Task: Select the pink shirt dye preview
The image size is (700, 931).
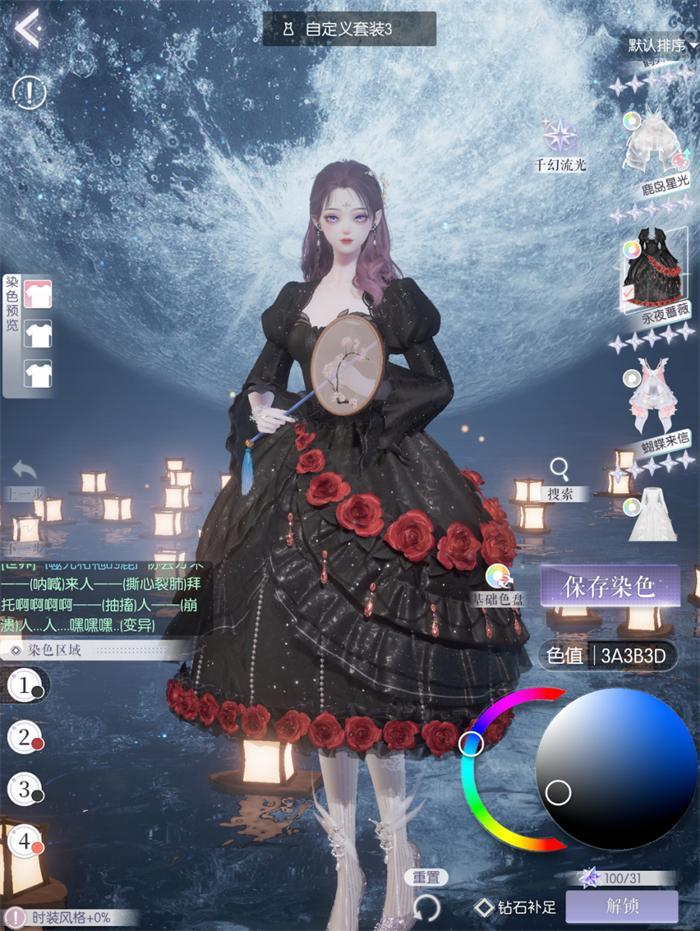Action: (38, 294)
